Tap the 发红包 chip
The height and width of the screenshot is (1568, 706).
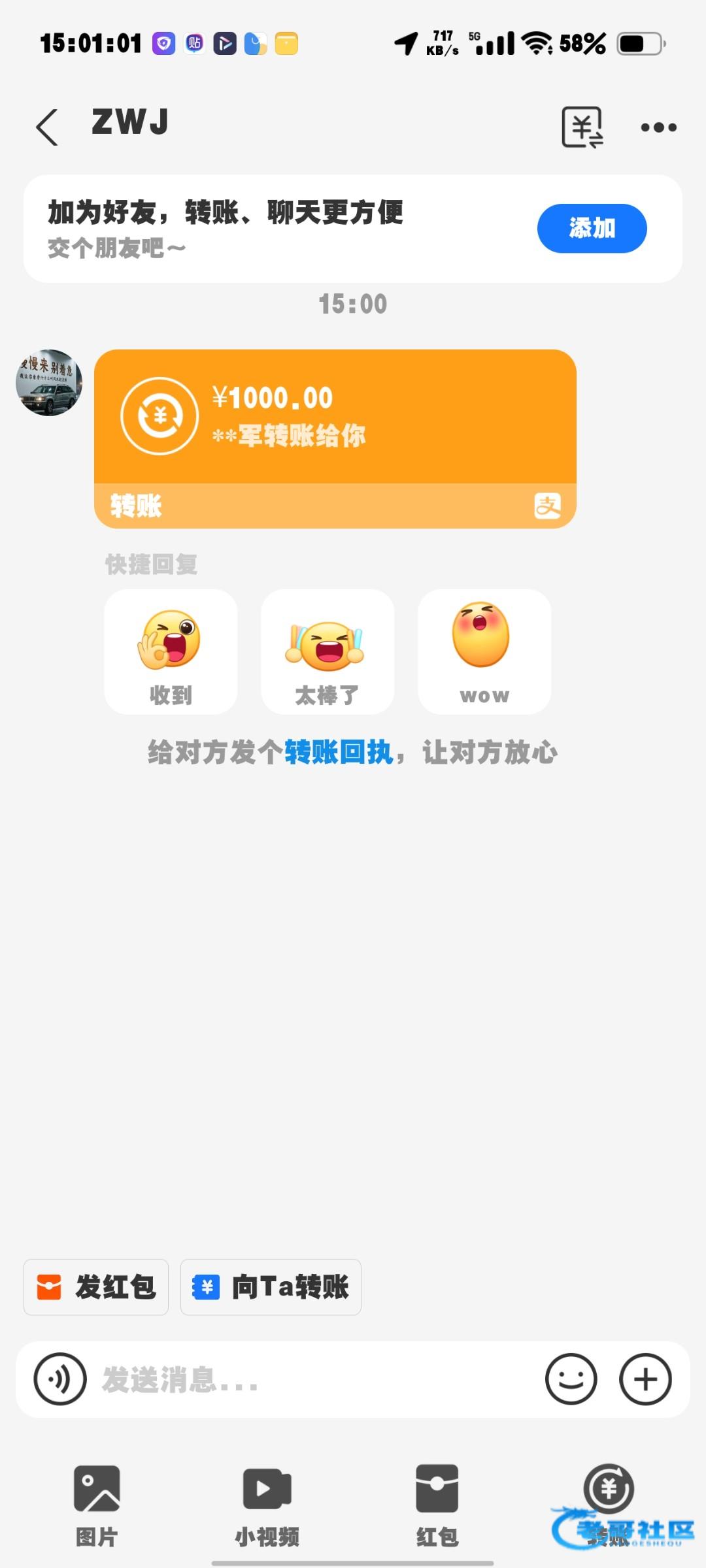click(96, 1287)
